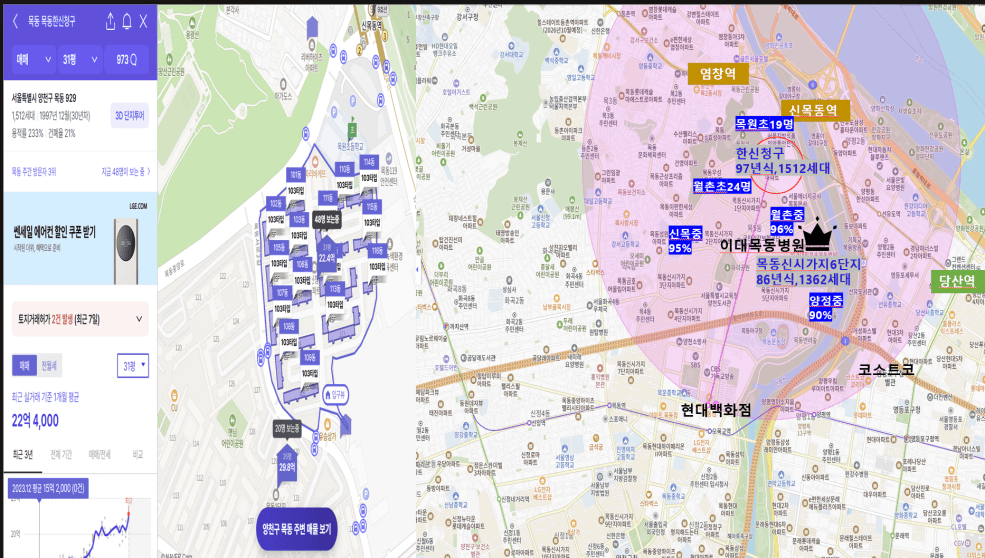Switch chart to 전체 기간 tab

(x=61, y=454)
